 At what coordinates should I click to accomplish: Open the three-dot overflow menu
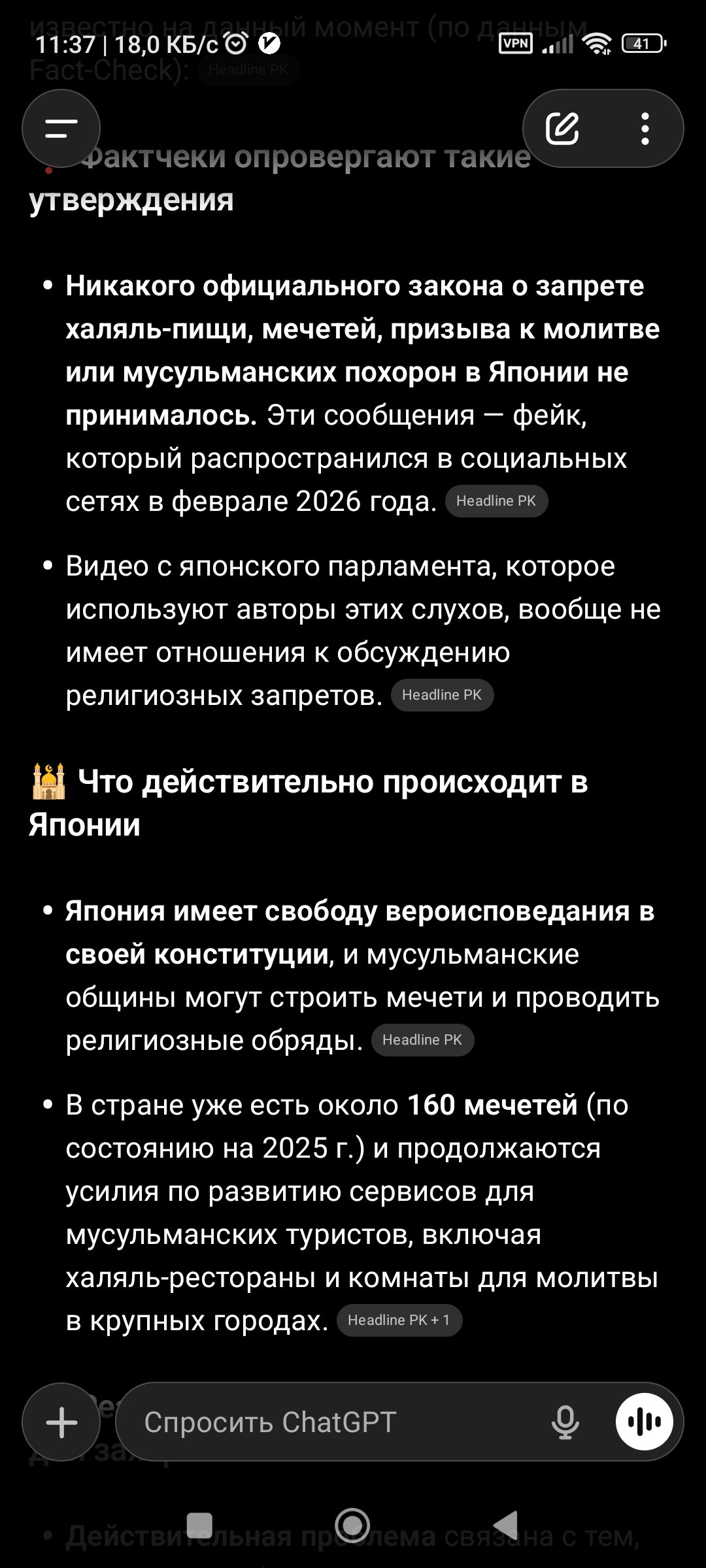645,129
